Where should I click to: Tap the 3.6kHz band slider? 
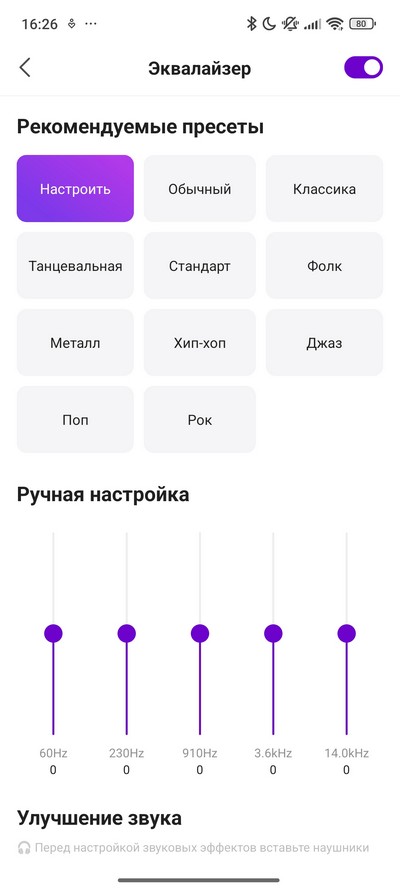pos(273,633)
